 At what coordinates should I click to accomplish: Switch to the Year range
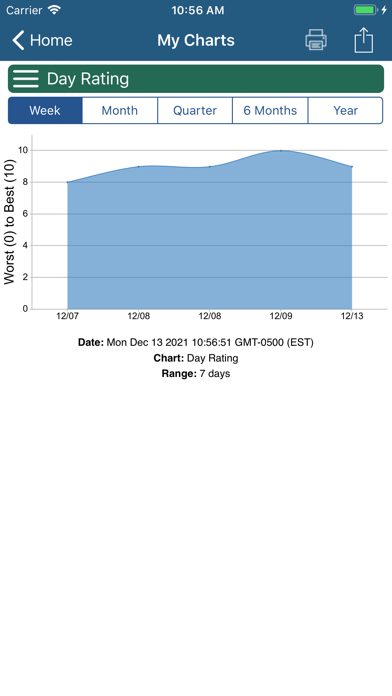click(345, 111)
